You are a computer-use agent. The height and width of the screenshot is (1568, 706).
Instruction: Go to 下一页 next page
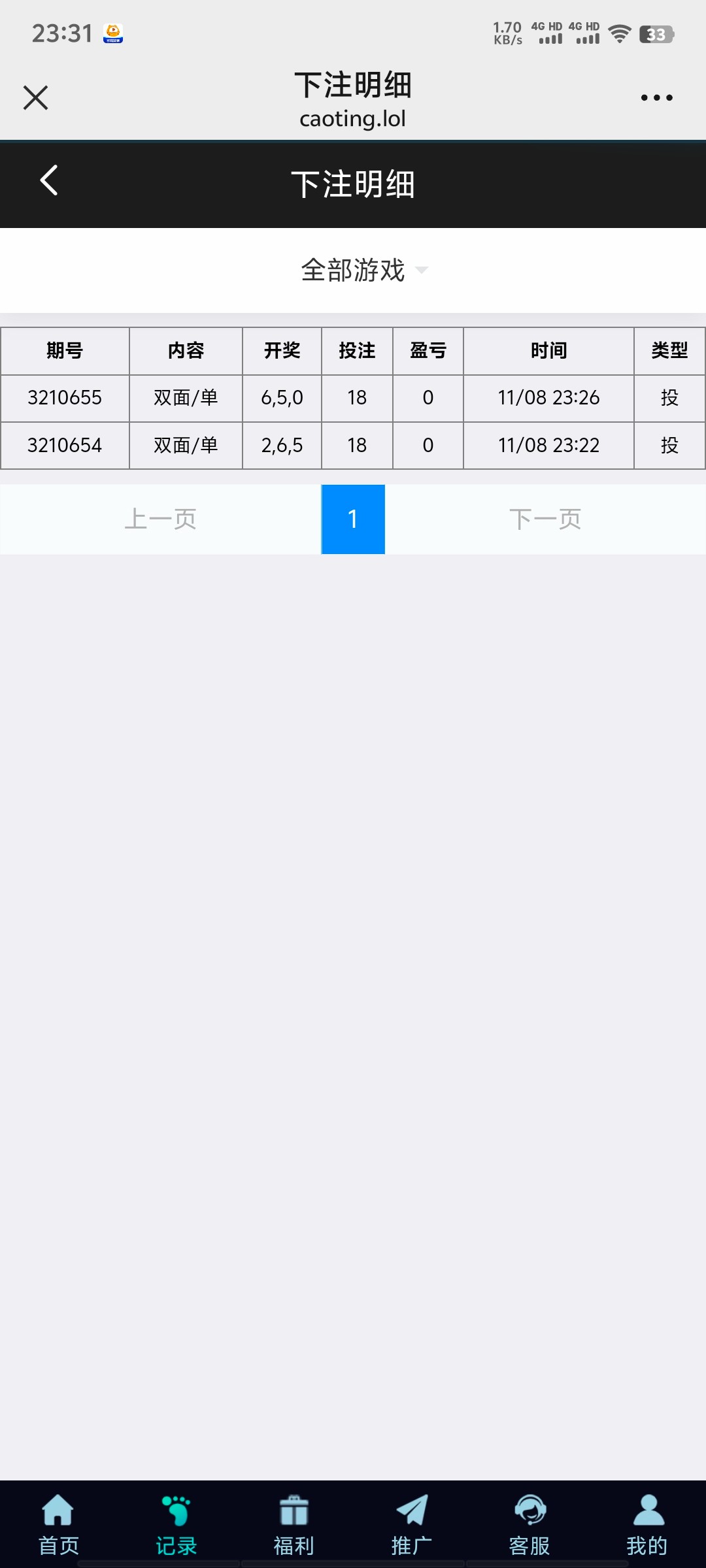click(x=545, y=519)
